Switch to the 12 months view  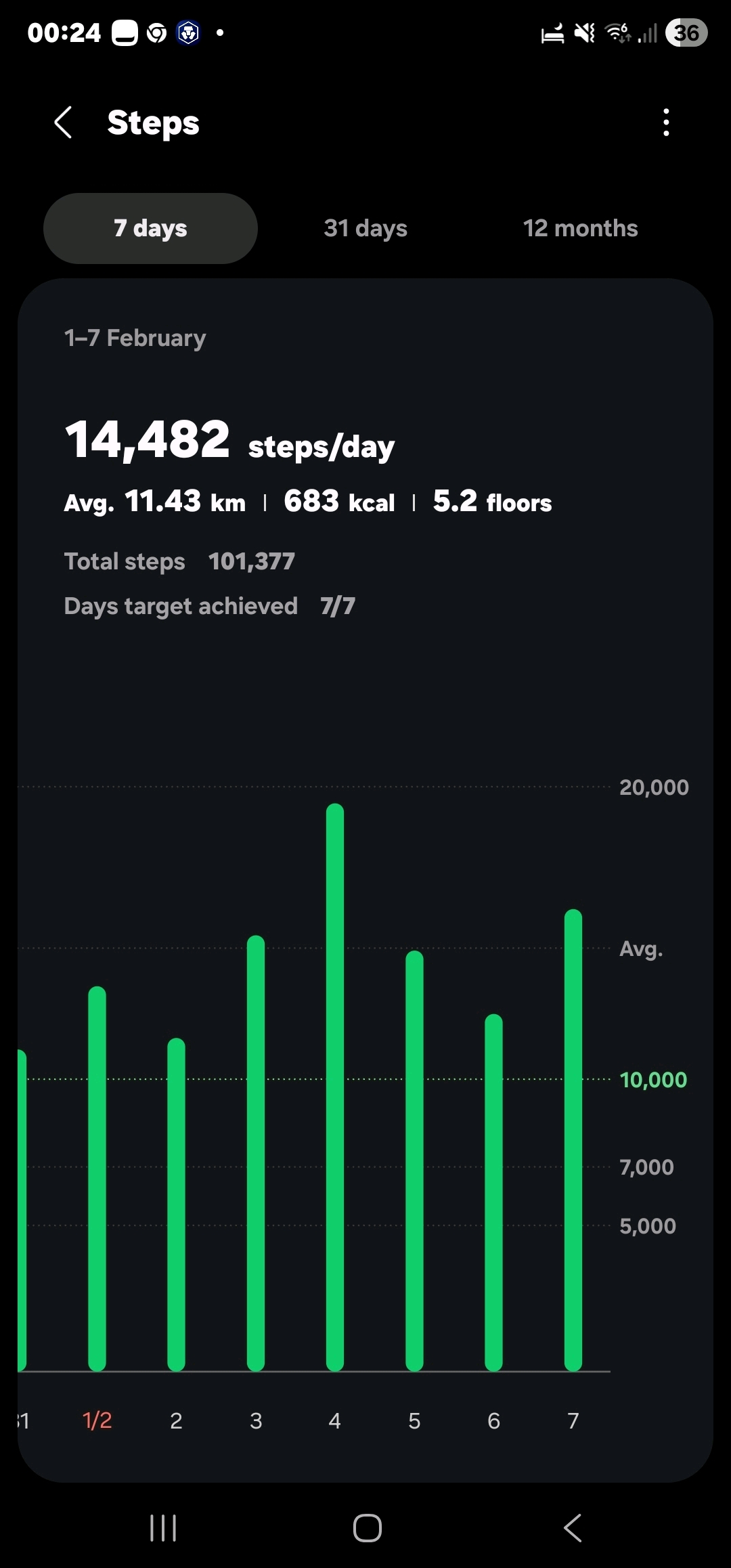click(x=580, y=229)
